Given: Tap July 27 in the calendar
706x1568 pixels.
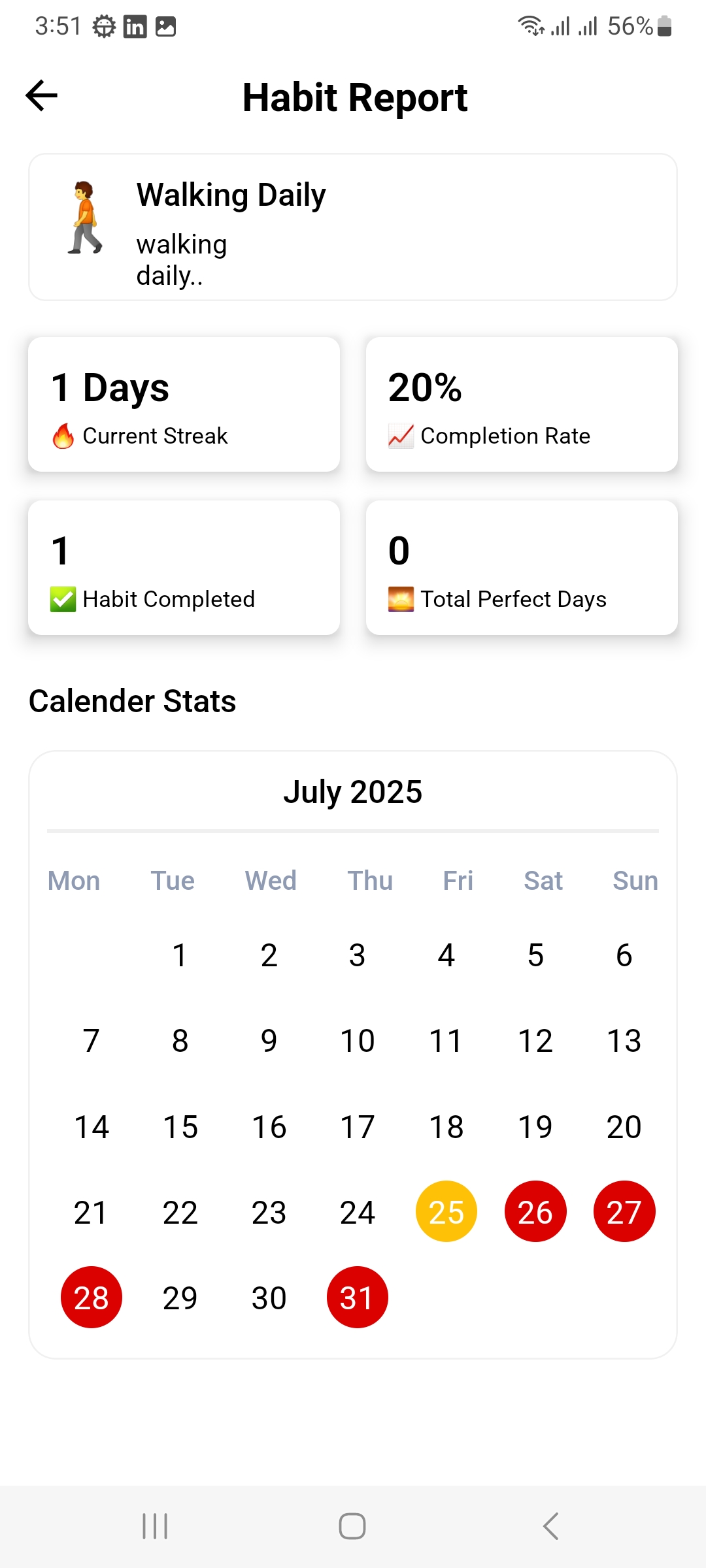Looking at the screenshot, I should click(x=624, y=1211).
